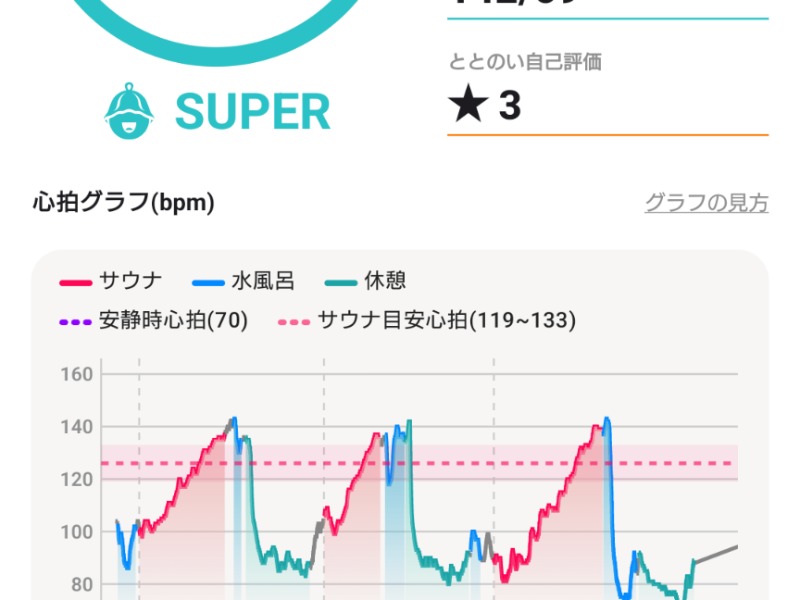Edit the ととのい自己評価 star rating
The width and height of the screenshot is (800, 600).
pyautogui.click(x=486, y=105)
